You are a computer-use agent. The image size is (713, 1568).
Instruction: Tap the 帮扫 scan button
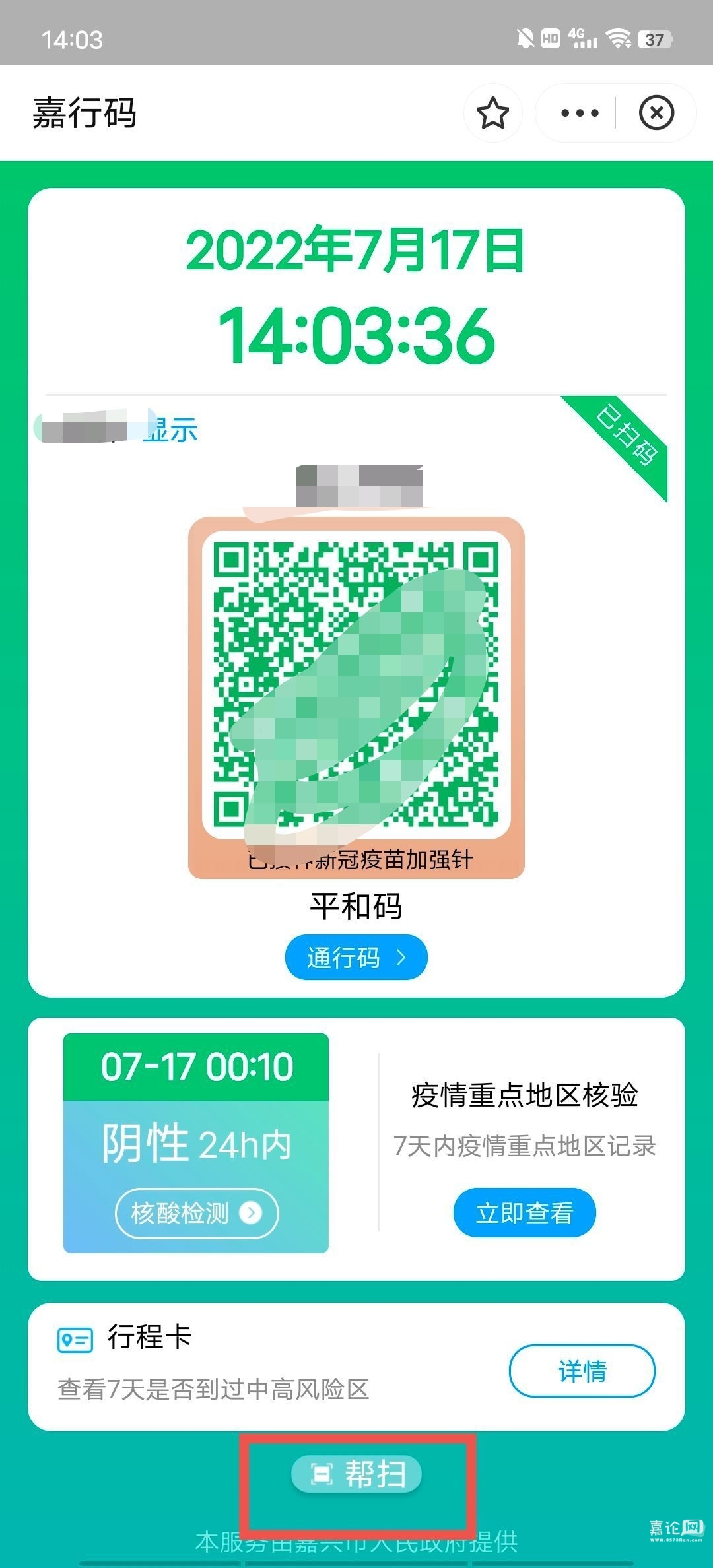(356, 1474)
